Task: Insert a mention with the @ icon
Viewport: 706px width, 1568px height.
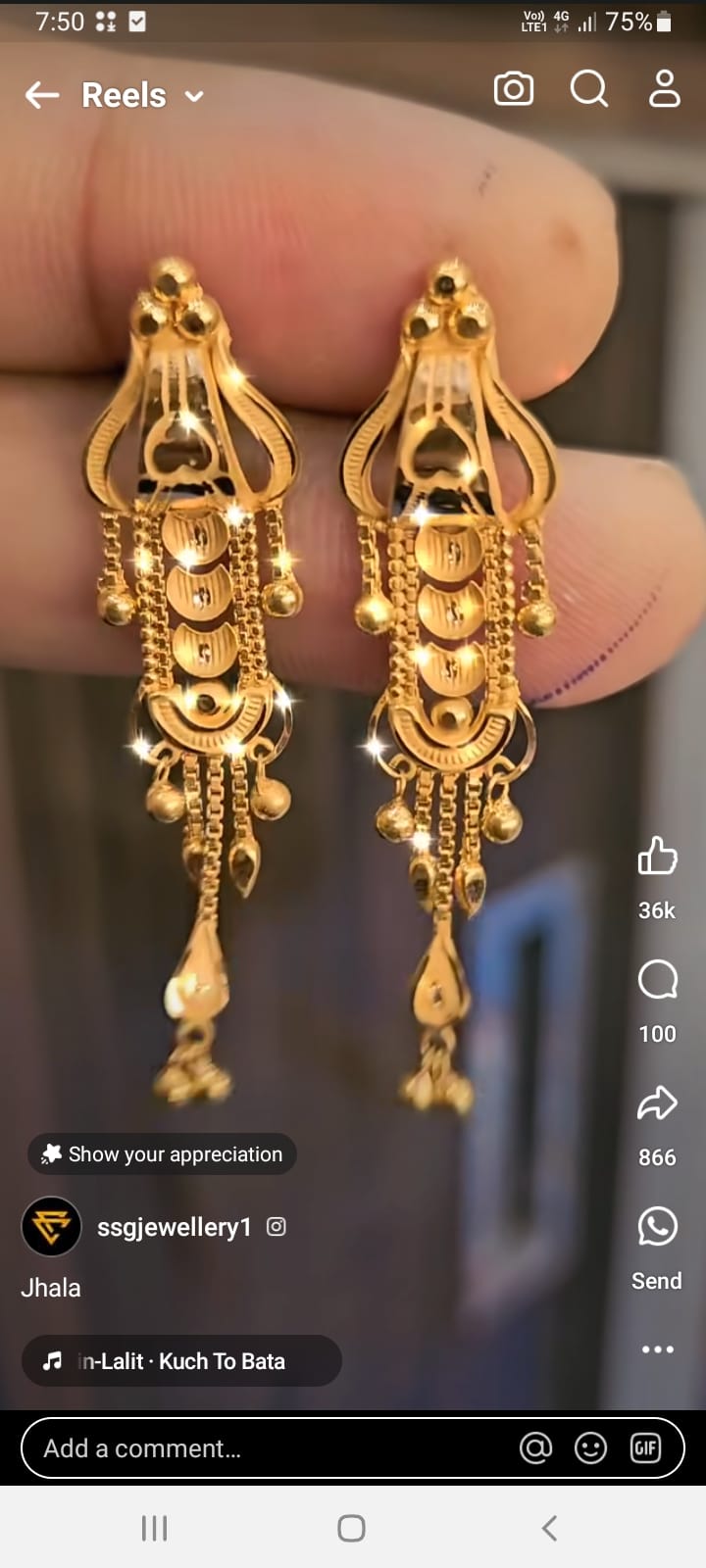Action: tap(535, 1448)
